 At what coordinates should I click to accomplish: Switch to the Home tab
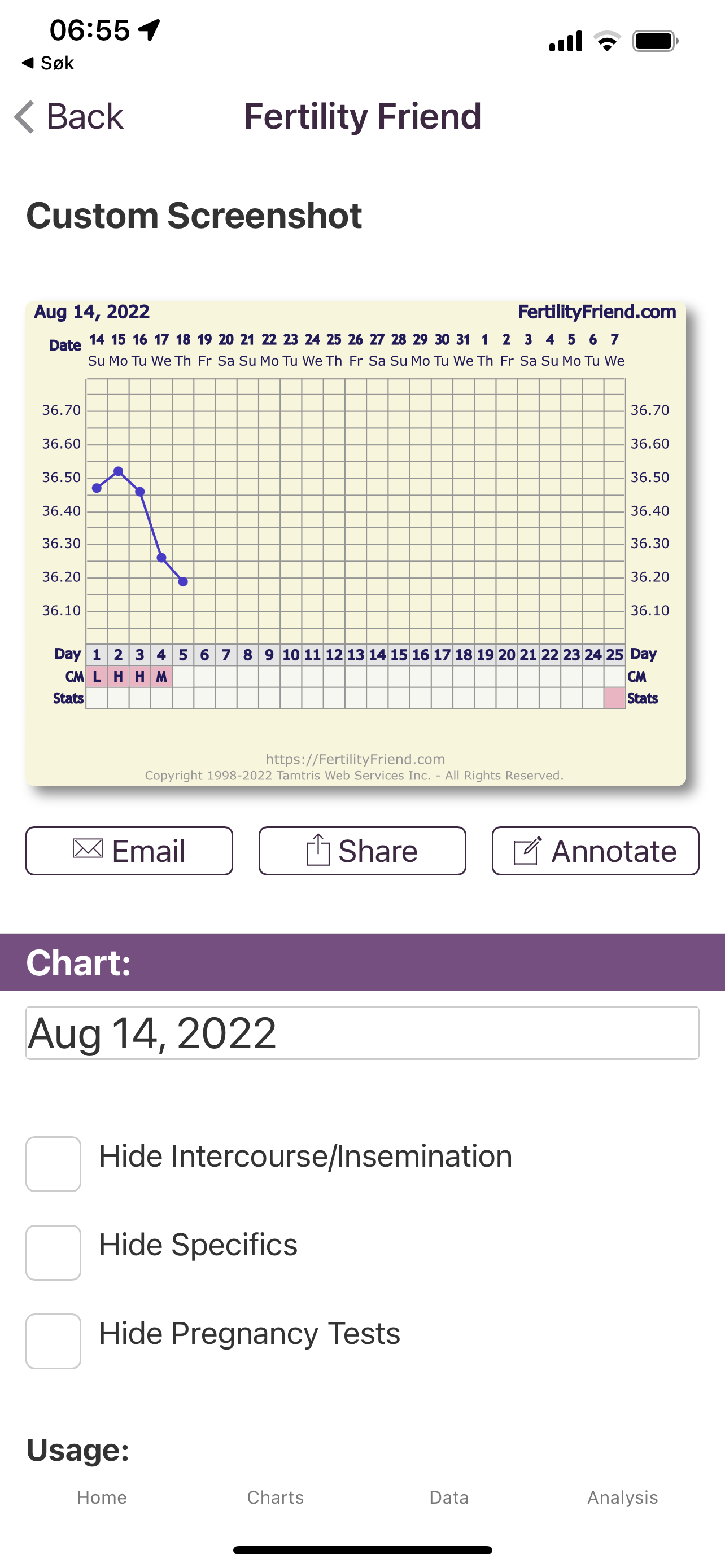(102, 1497)
